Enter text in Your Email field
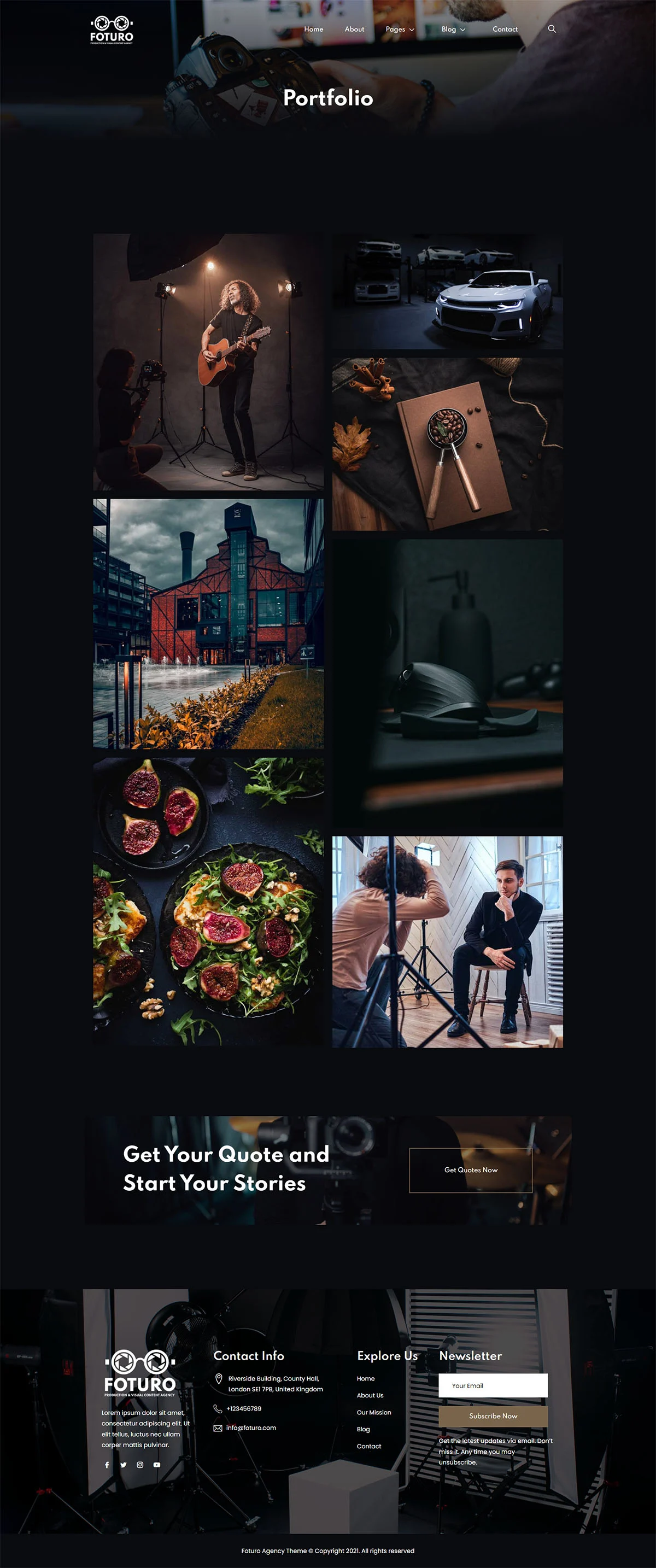Viewport: 656px width, 1568px height. click(493, 1385)
